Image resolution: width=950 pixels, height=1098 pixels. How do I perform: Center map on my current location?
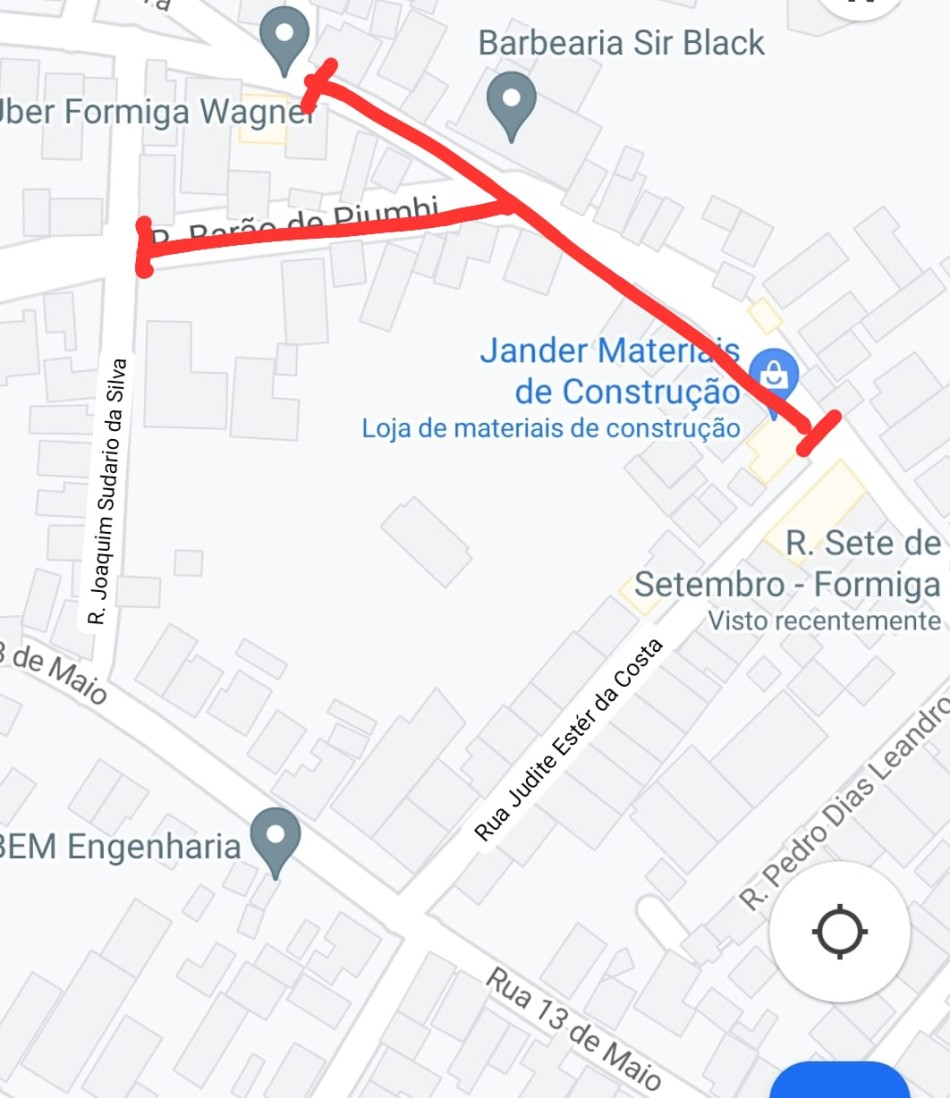[x=839, y=931]
